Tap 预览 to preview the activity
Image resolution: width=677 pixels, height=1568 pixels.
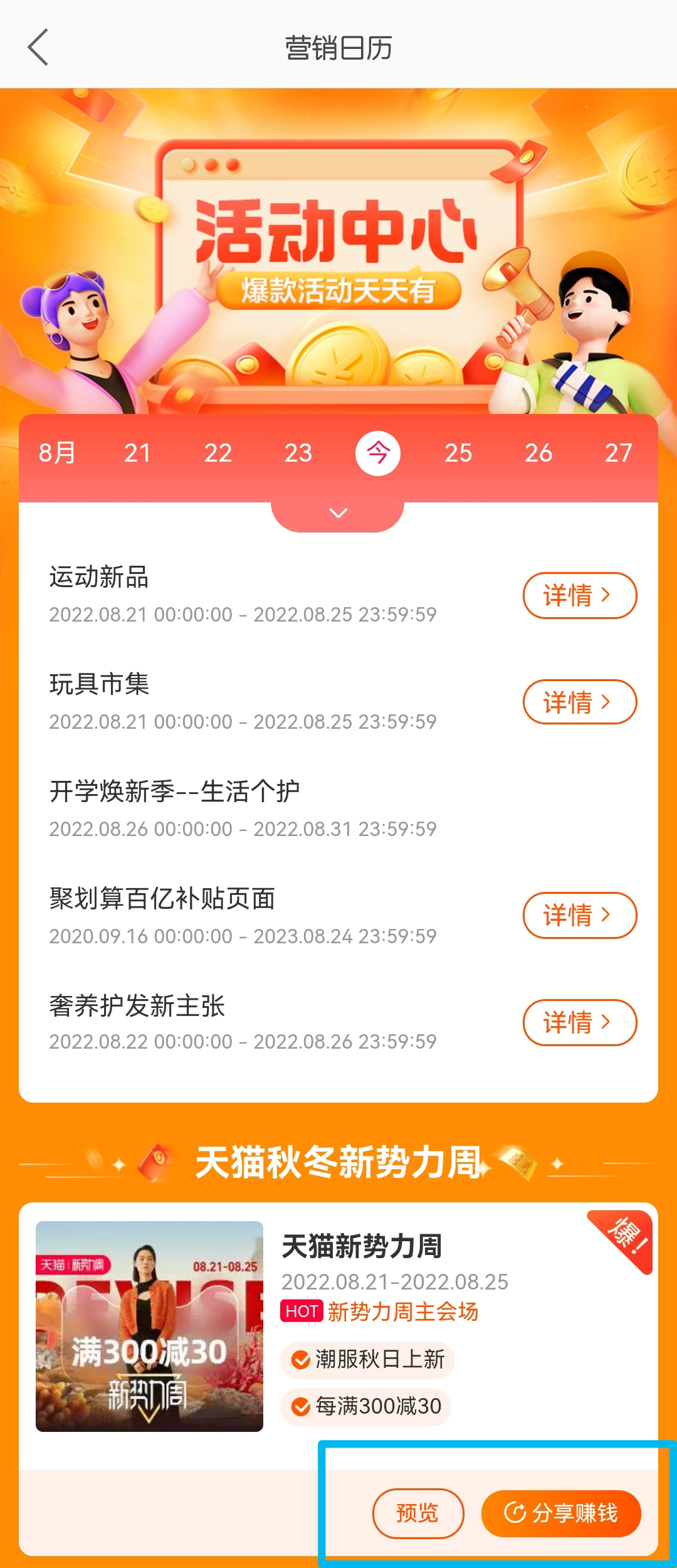click(418, 1513)
